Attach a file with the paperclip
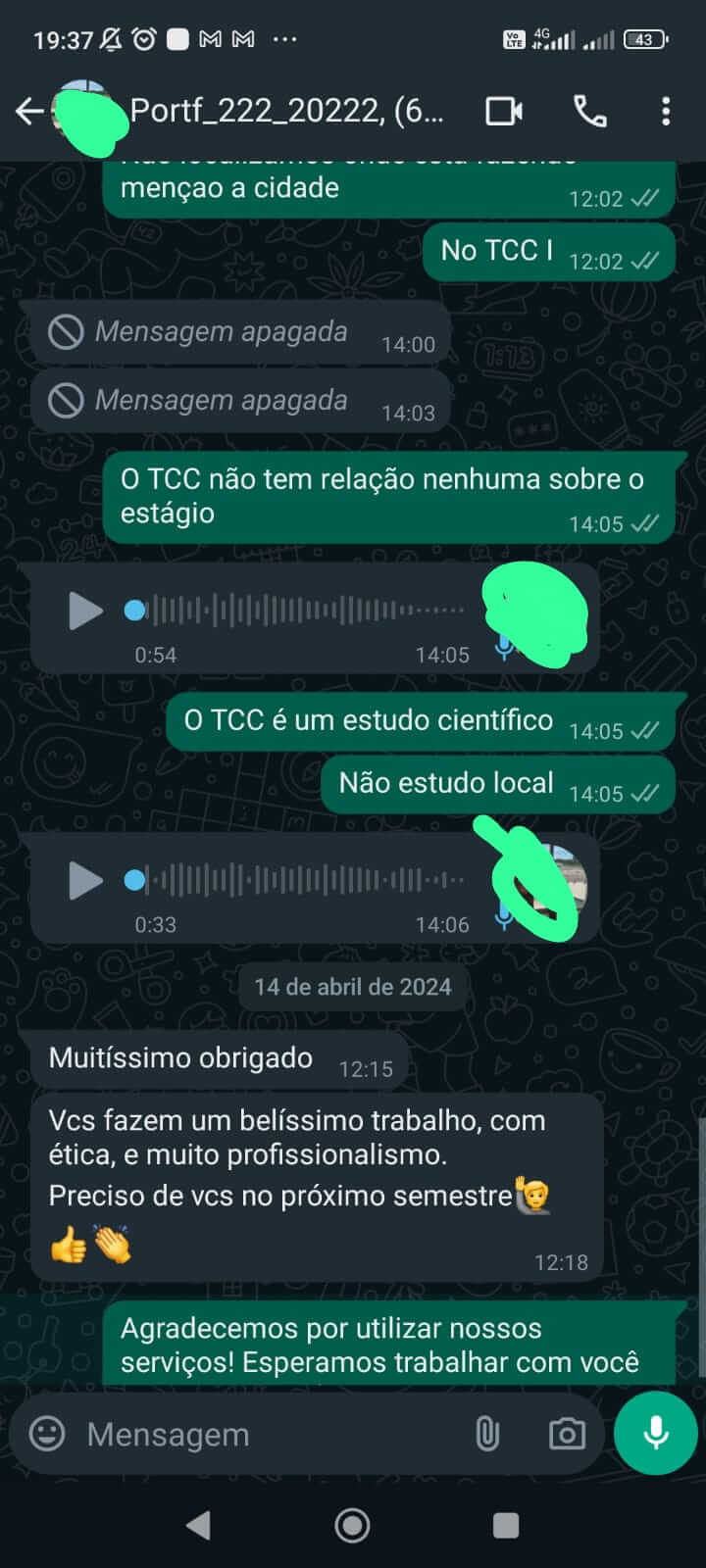The width and height of the screenshot is (706, 1568). click(487, 1434)
